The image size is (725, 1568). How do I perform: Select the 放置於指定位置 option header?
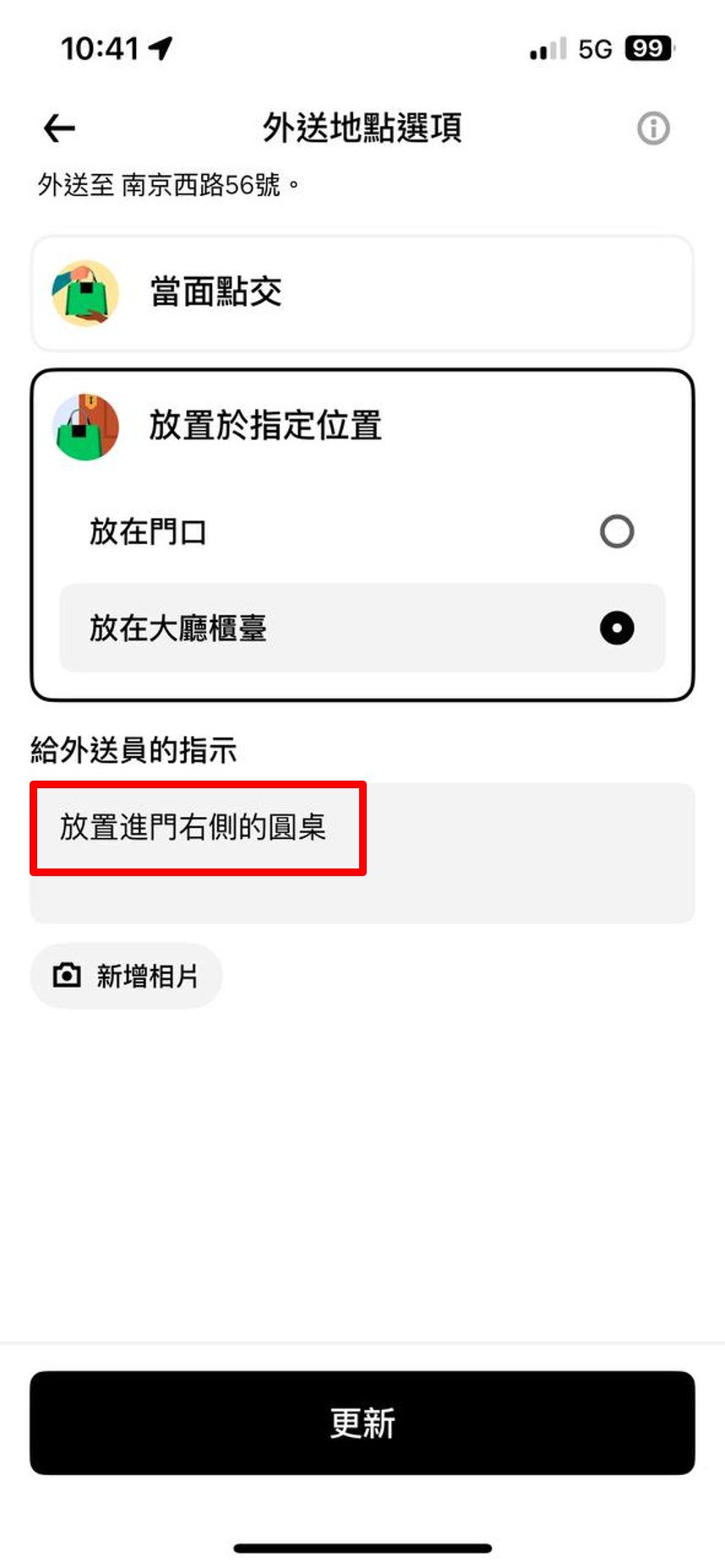coord(265,425)
